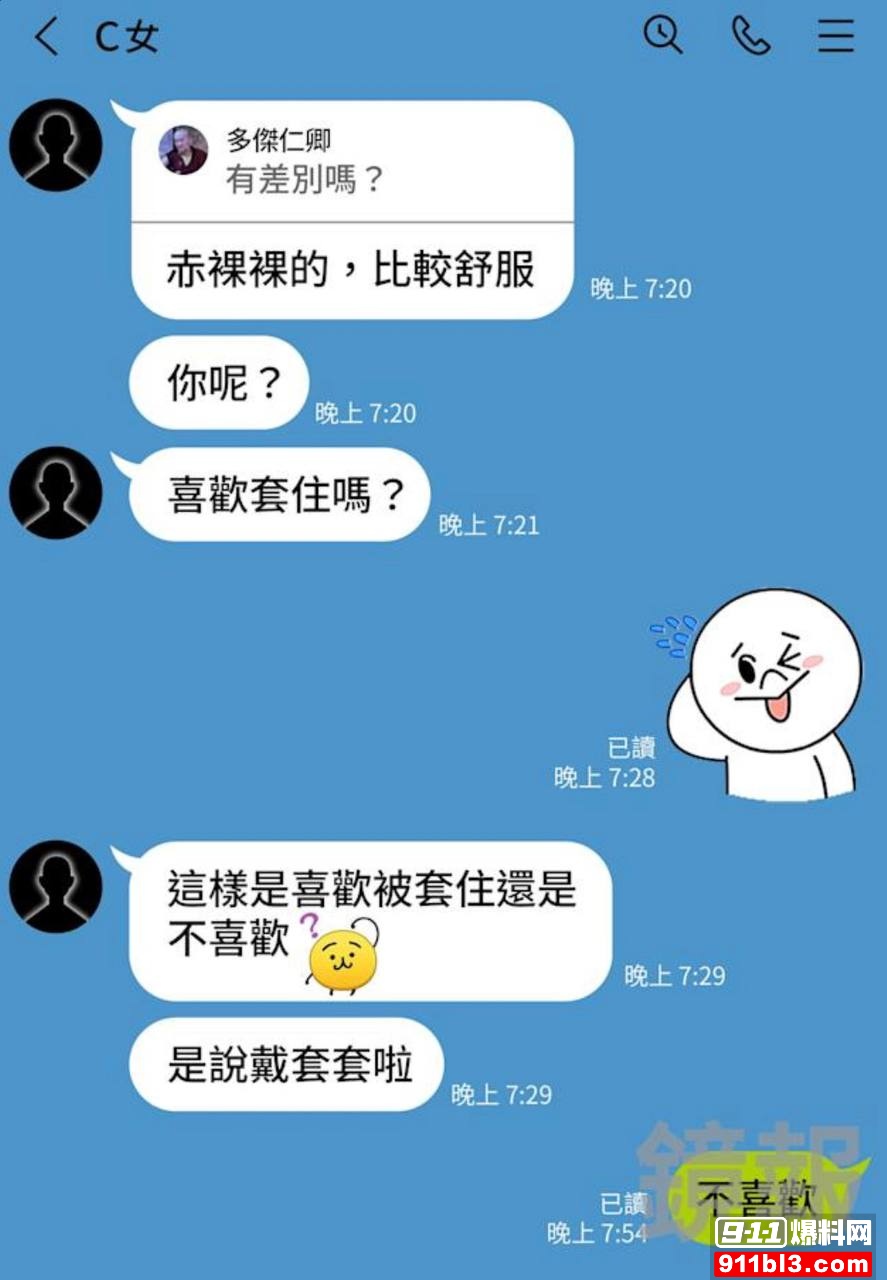Select the 赤裸裸的，比較舒服 message bubble

350,267
